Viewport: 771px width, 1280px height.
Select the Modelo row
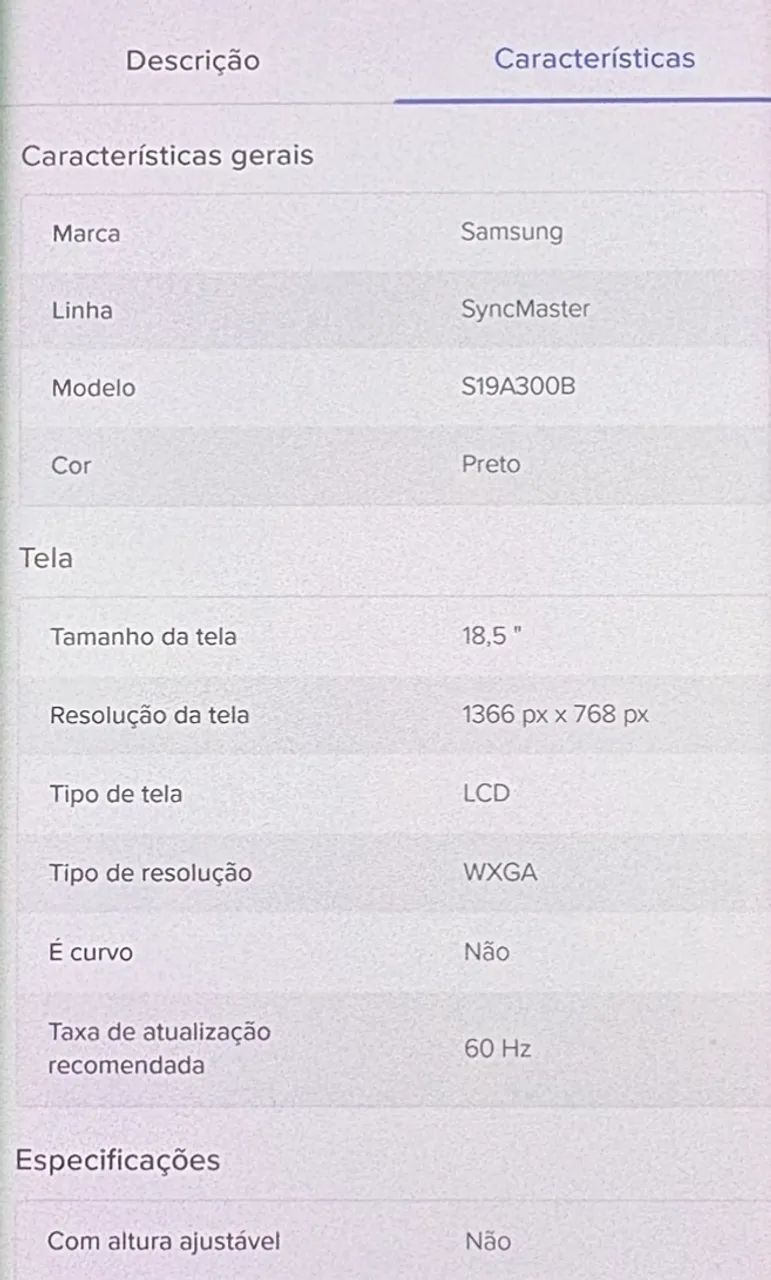[93, 388]
